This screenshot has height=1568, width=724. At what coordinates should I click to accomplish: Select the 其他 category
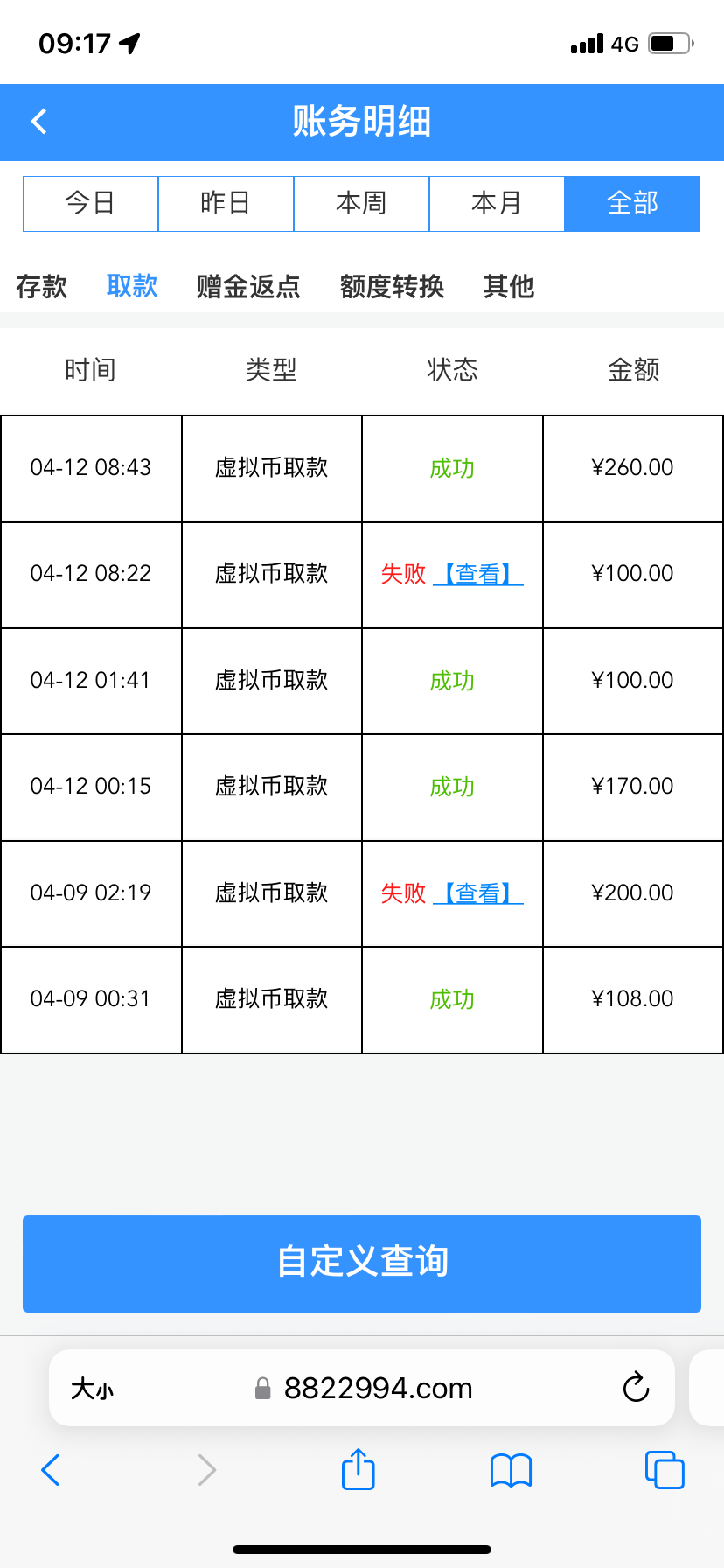point(508,287)
